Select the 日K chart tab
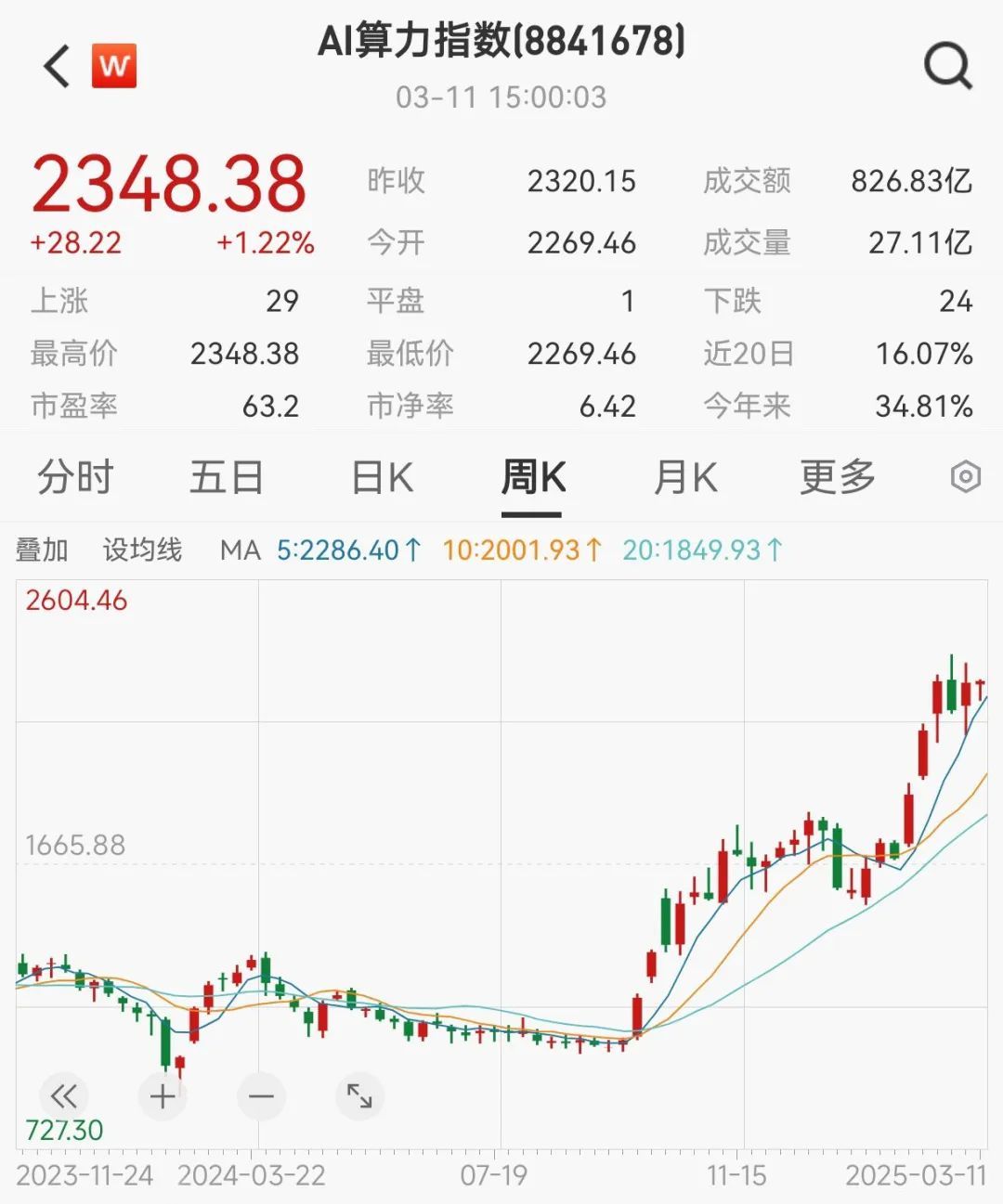 click(x=382, y=478)
